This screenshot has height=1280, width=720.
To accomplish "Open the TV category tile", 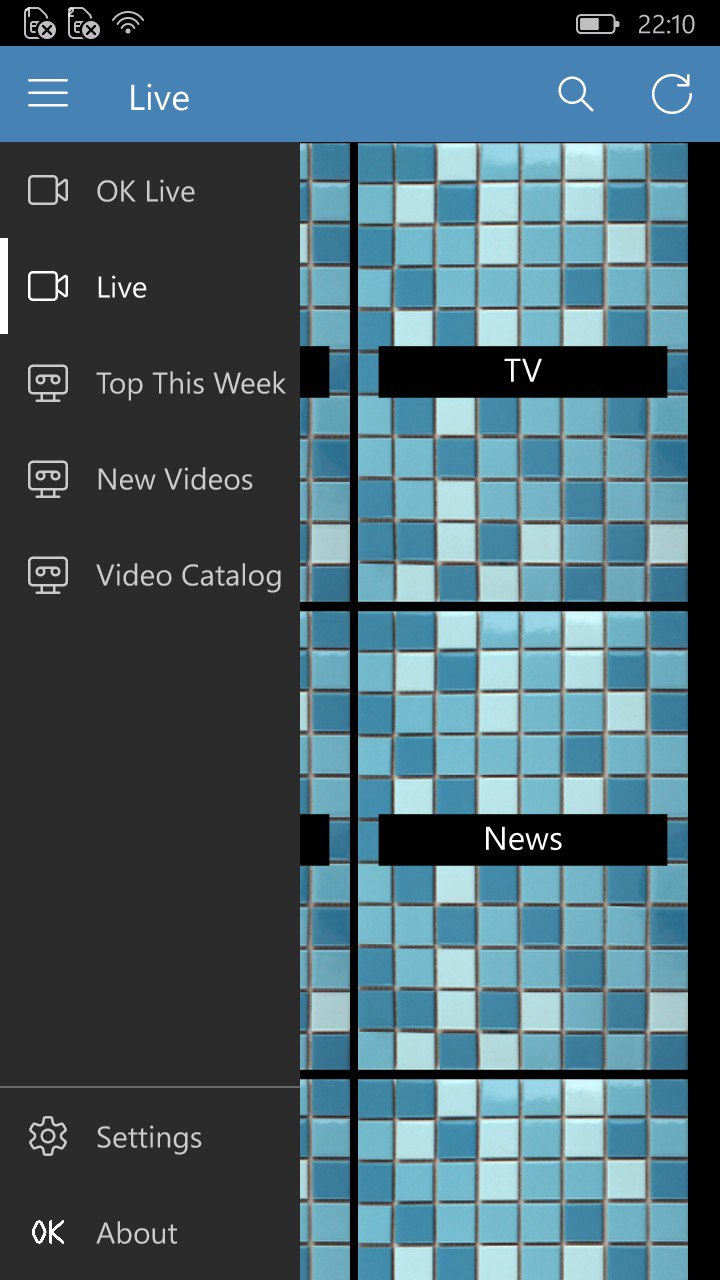I will click(x=522, y=372).
